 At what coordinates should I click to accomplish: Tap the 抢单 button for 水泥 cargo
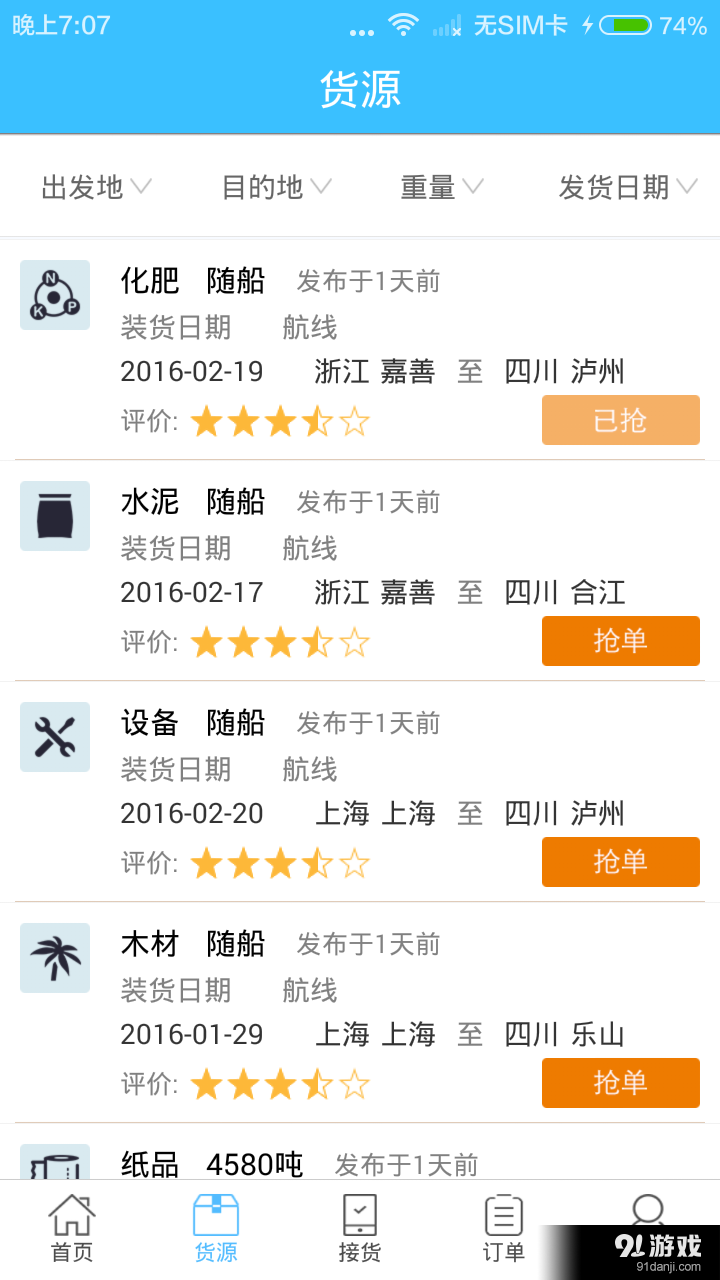click(620, 641)
